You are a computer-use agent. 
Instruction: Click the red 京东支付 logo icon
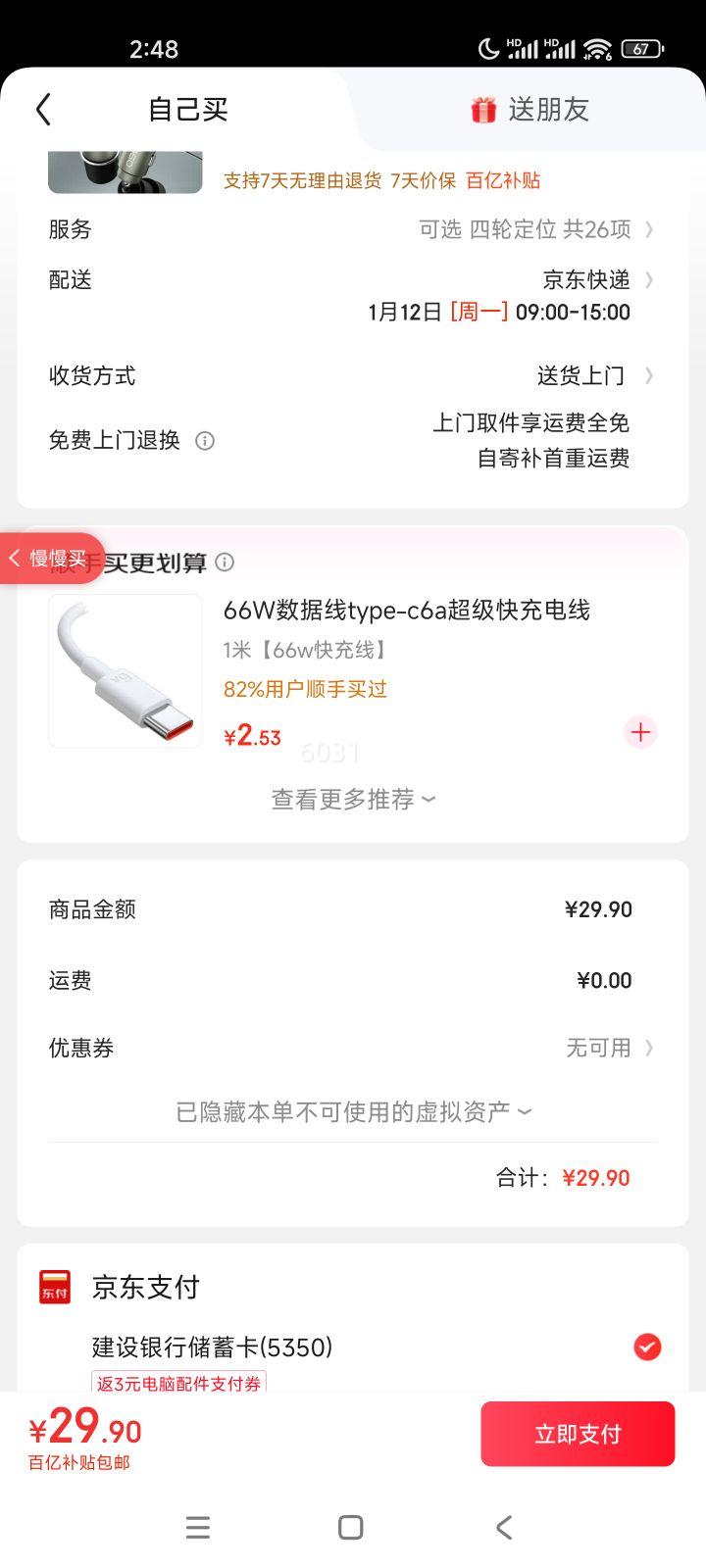(54, 1286)
